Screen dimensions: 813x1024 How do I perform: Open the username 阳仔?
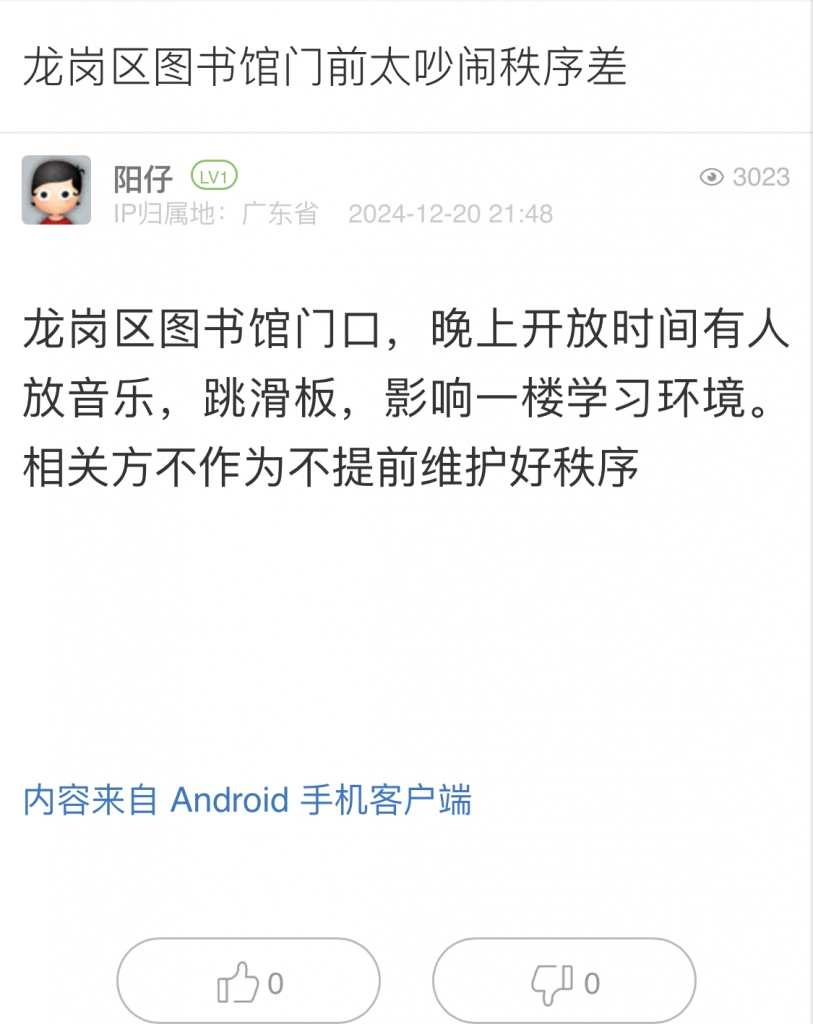pos(143,178)
